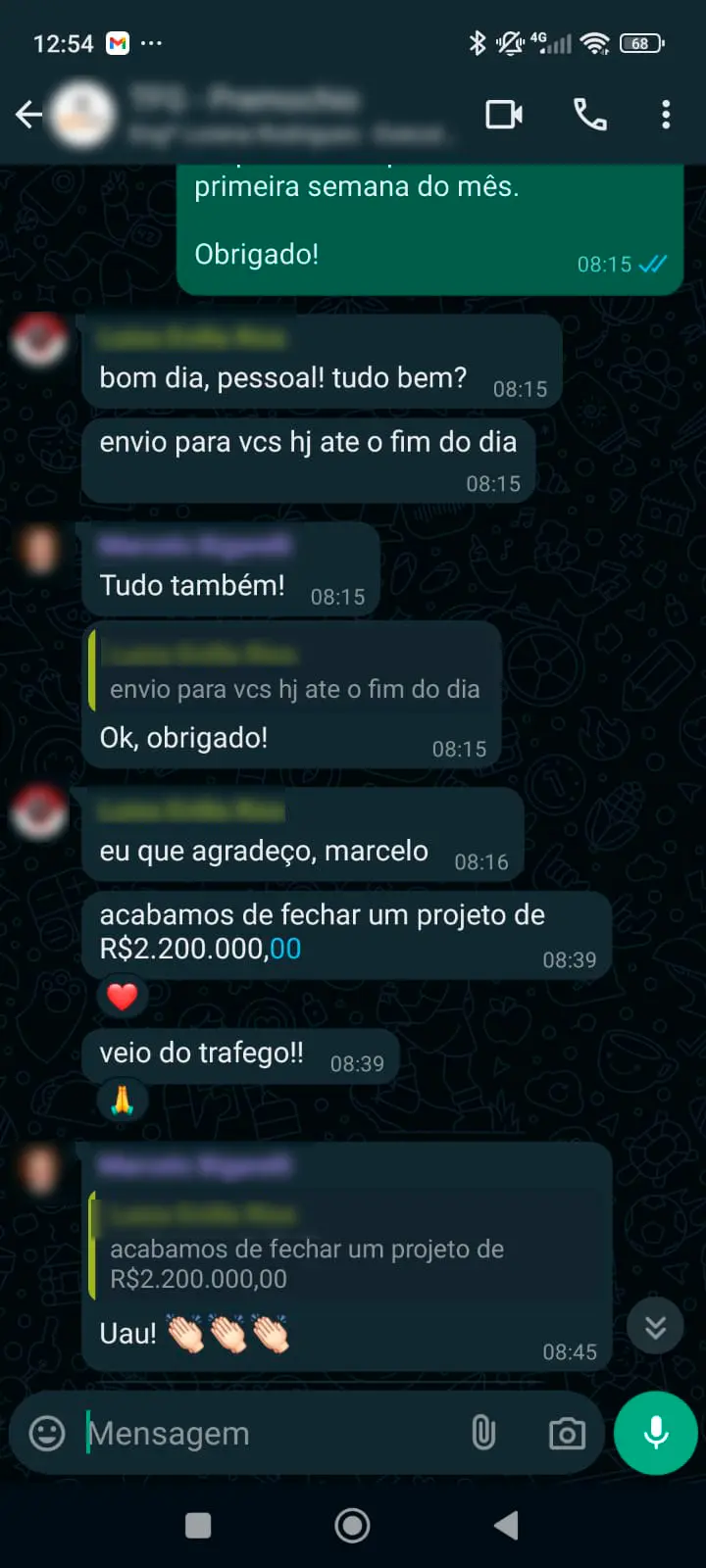Tap the scroll-to-bottom double chevron
The image size is (706, 1568).
click(654, 1326)
